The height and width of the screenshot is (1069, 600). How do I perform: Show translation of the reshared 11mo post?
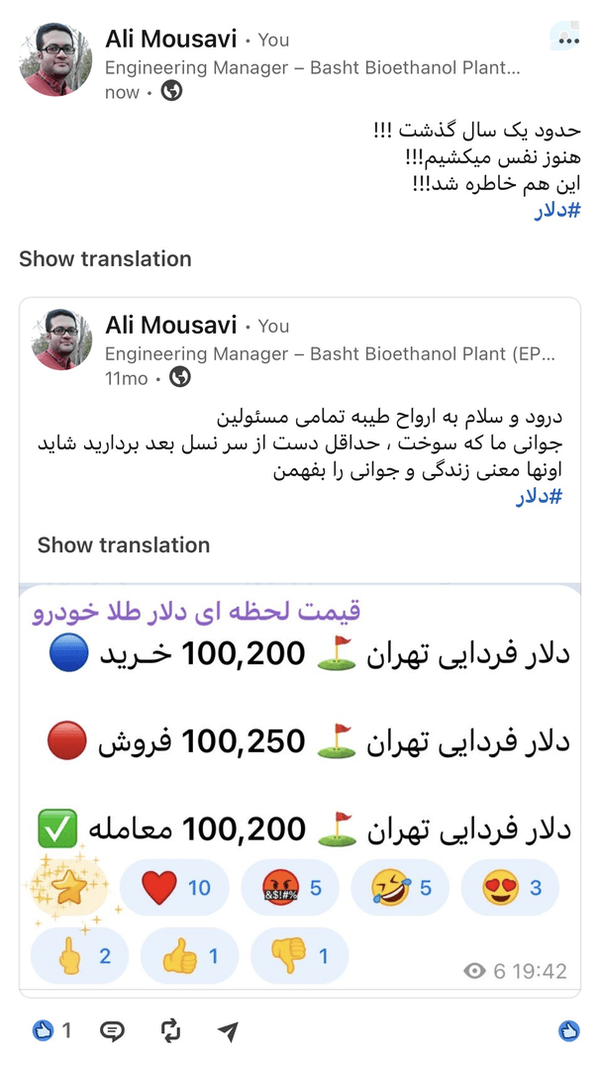point(123,545)
